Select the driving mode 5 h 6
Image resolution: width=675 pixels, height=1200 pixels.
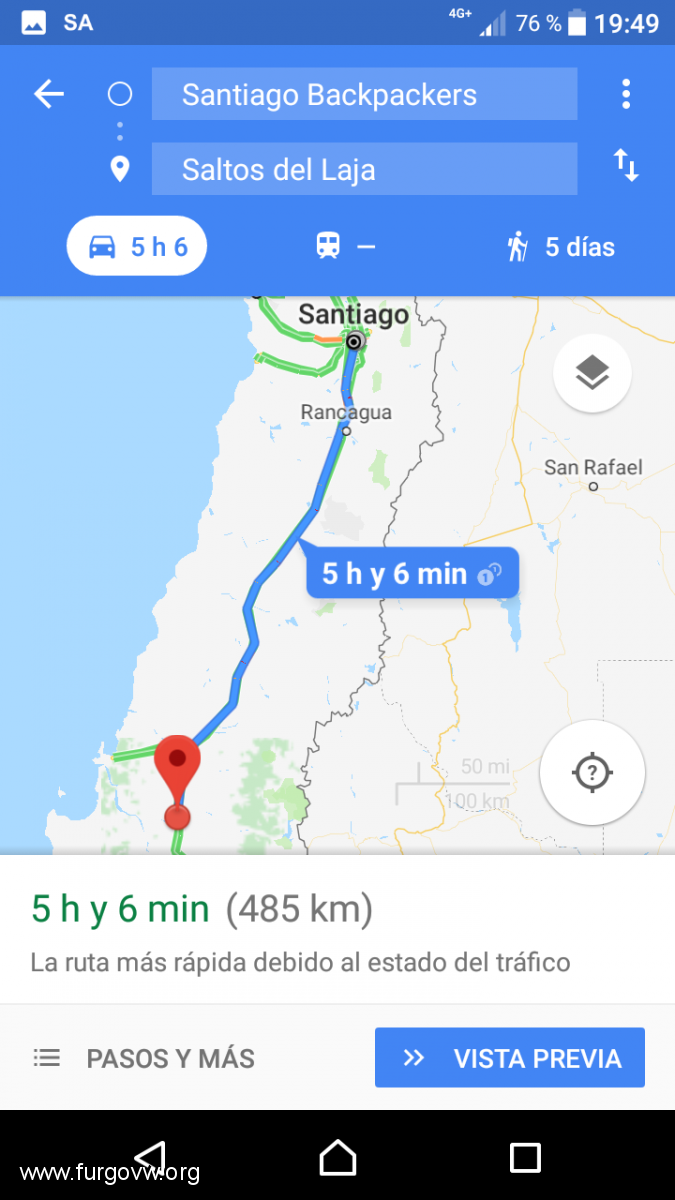click(137, 246)
